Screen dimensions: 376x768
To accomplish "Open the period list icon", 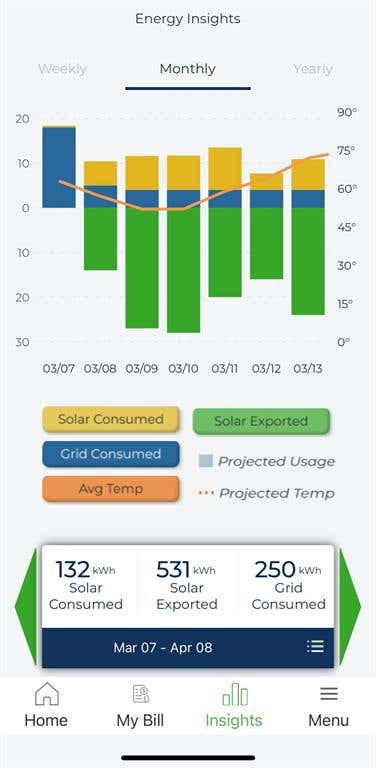I will 315,647.
